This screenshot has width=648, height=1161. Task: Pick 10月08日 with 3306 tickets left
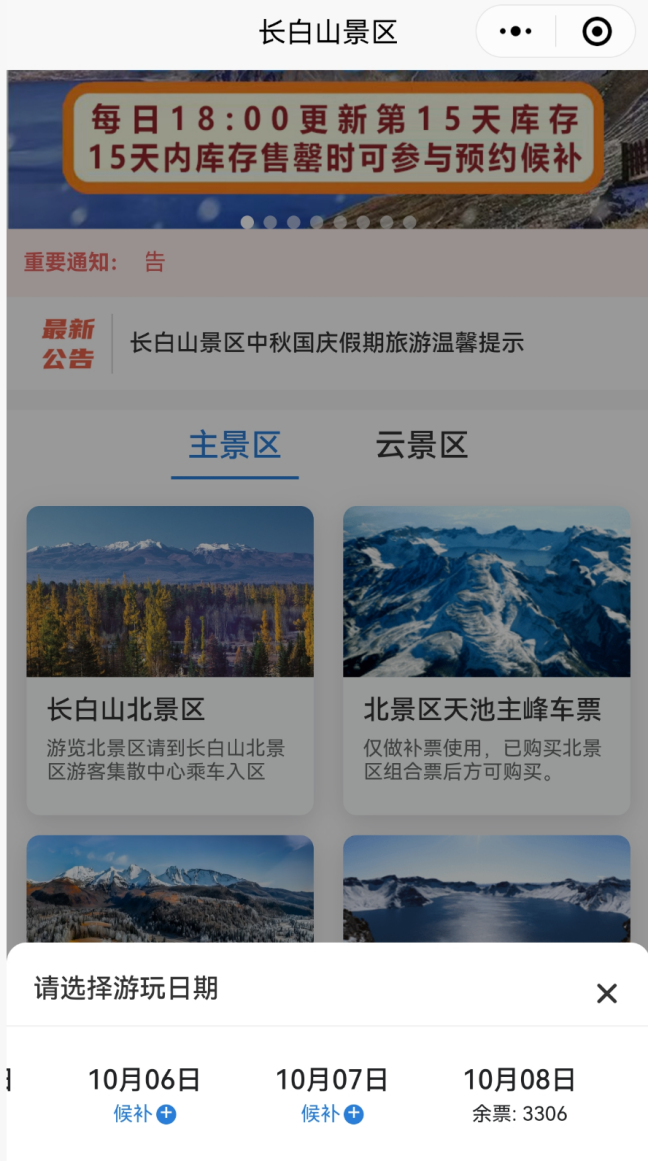click(519, 1094)
